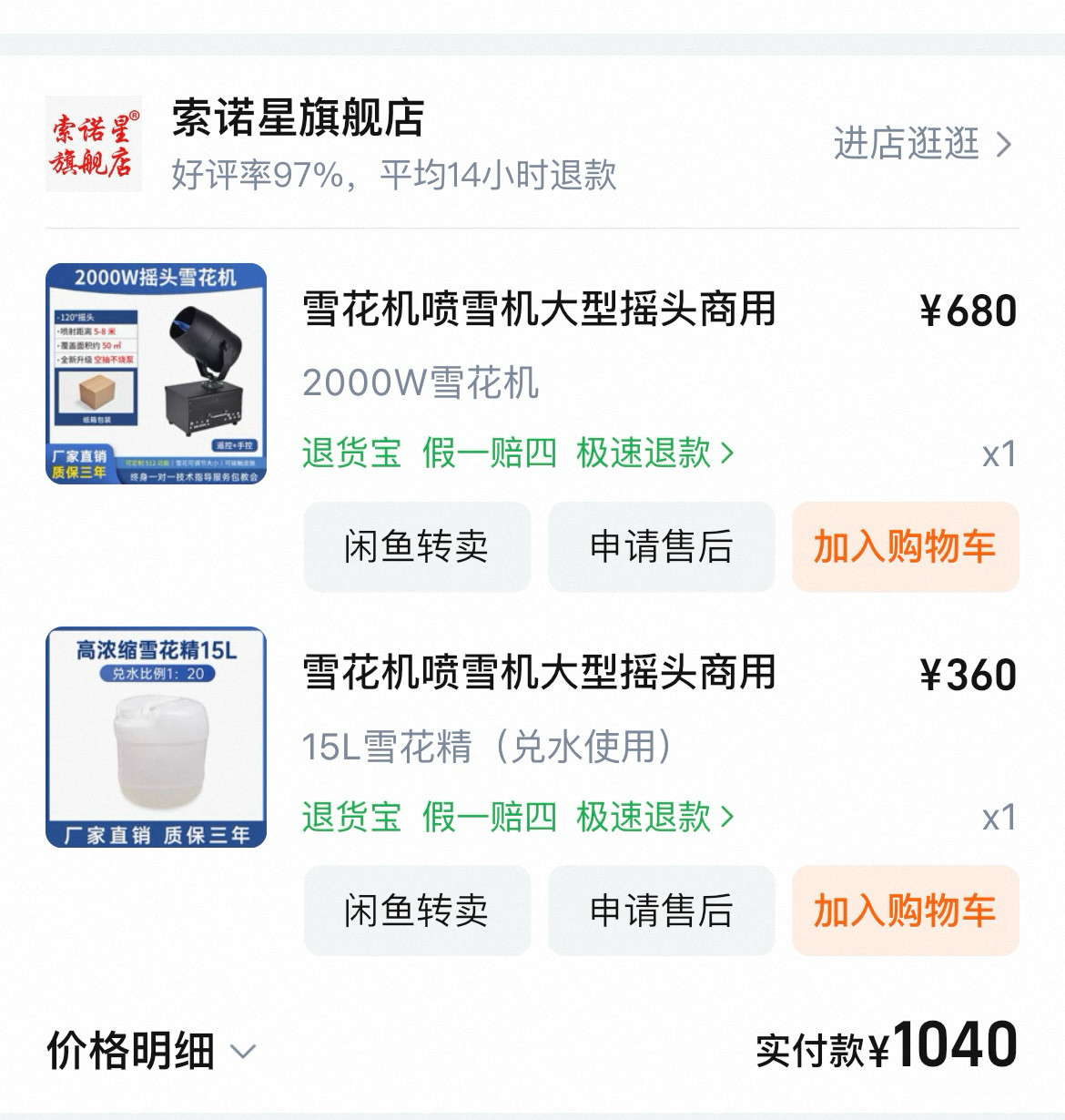Open the 2000W雪花机 product thumbnail
The width and height of the screenshot is (1065, 1120).
coord(156,373)
